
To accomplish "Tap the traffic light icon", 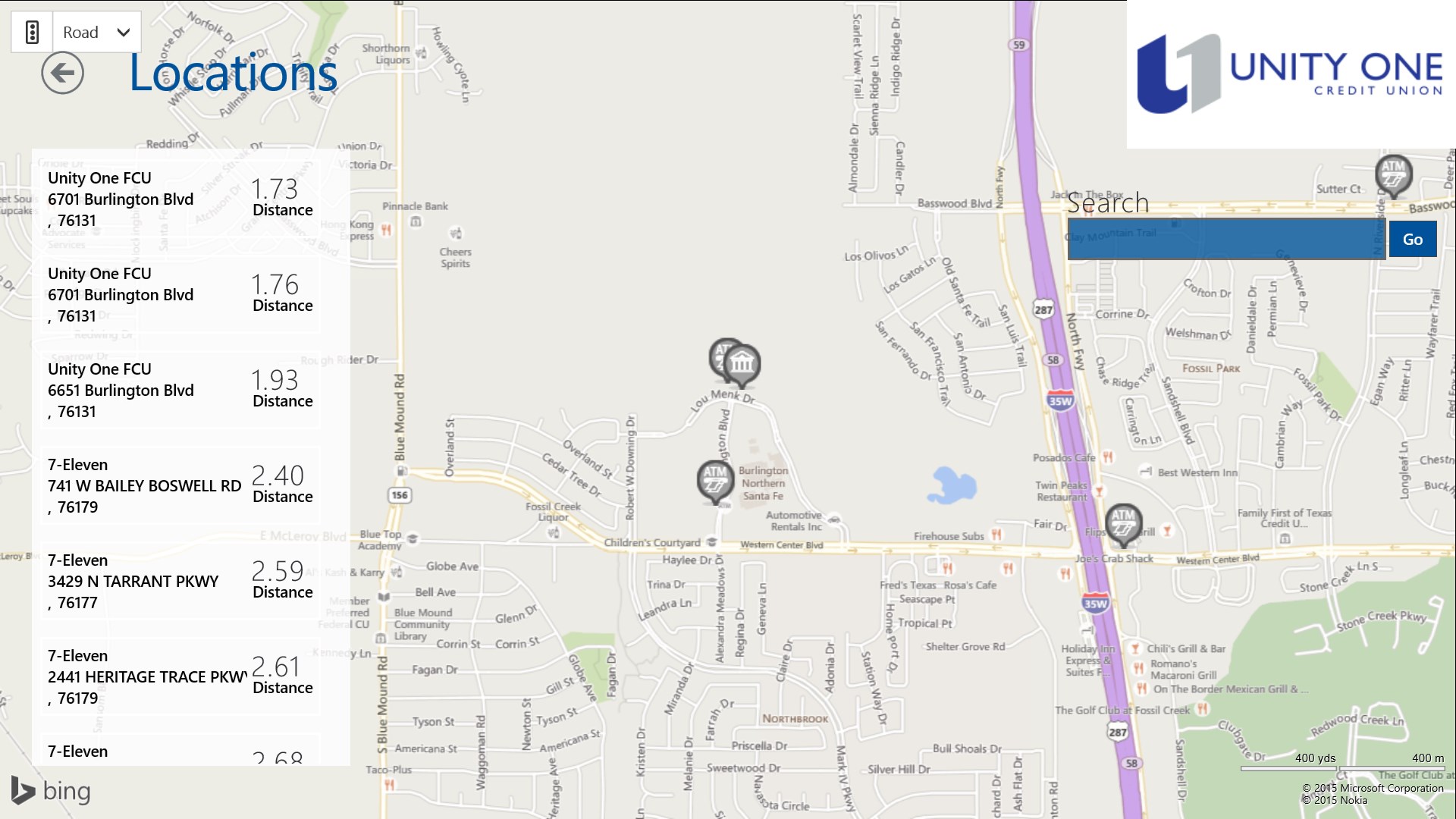I will coord(32,32).
